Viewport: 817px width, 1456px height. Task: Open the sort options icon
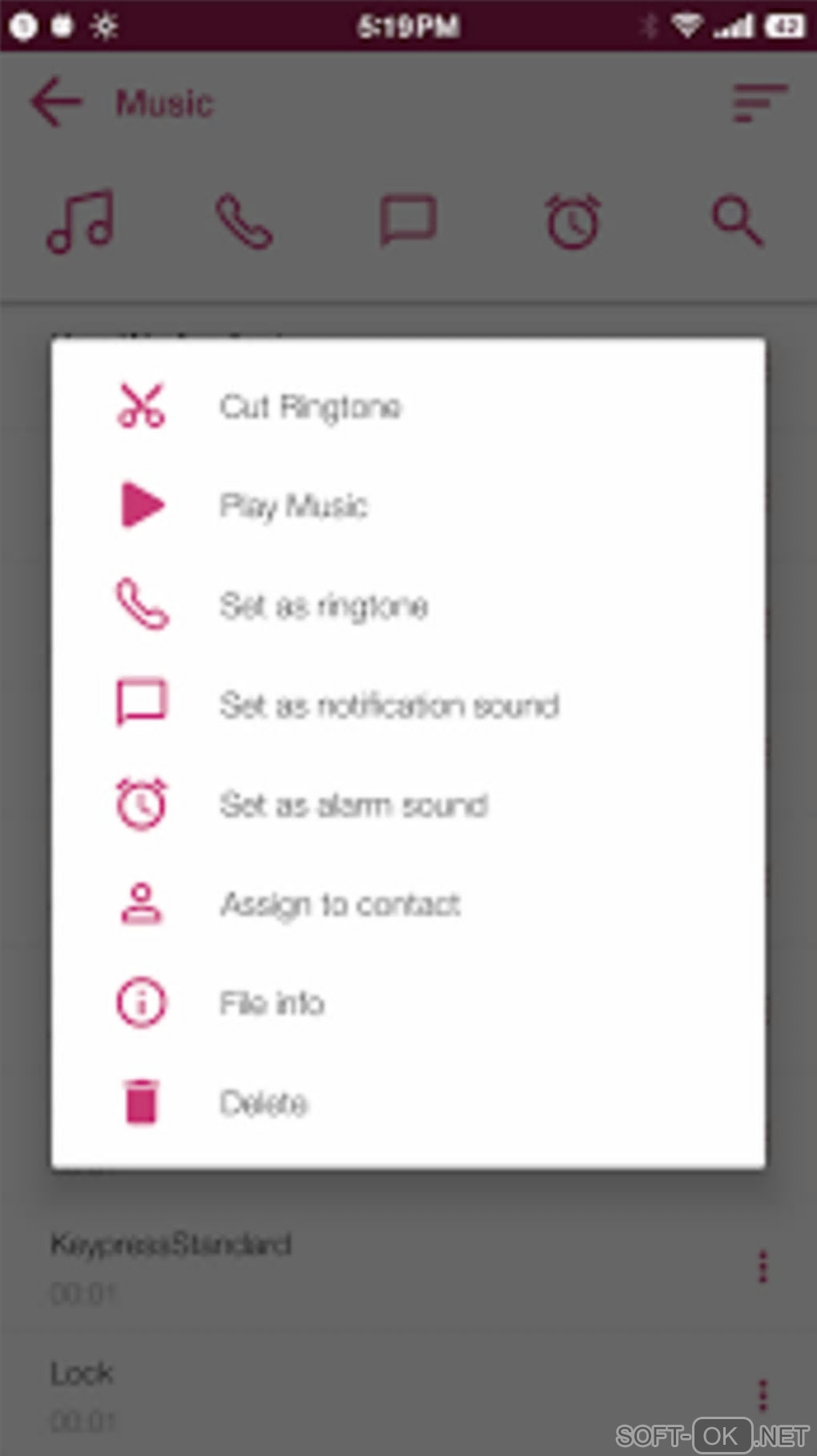(x=759, y=103)
